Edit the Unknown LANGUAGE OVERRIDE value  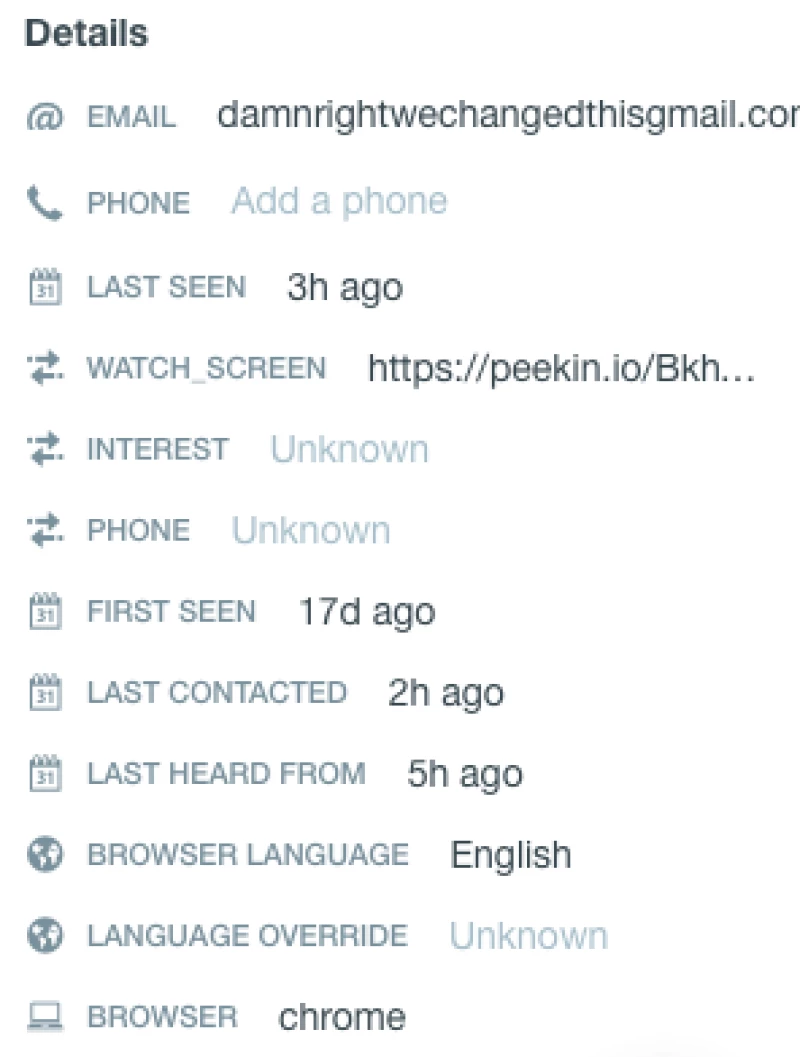(x=528, y=936)
